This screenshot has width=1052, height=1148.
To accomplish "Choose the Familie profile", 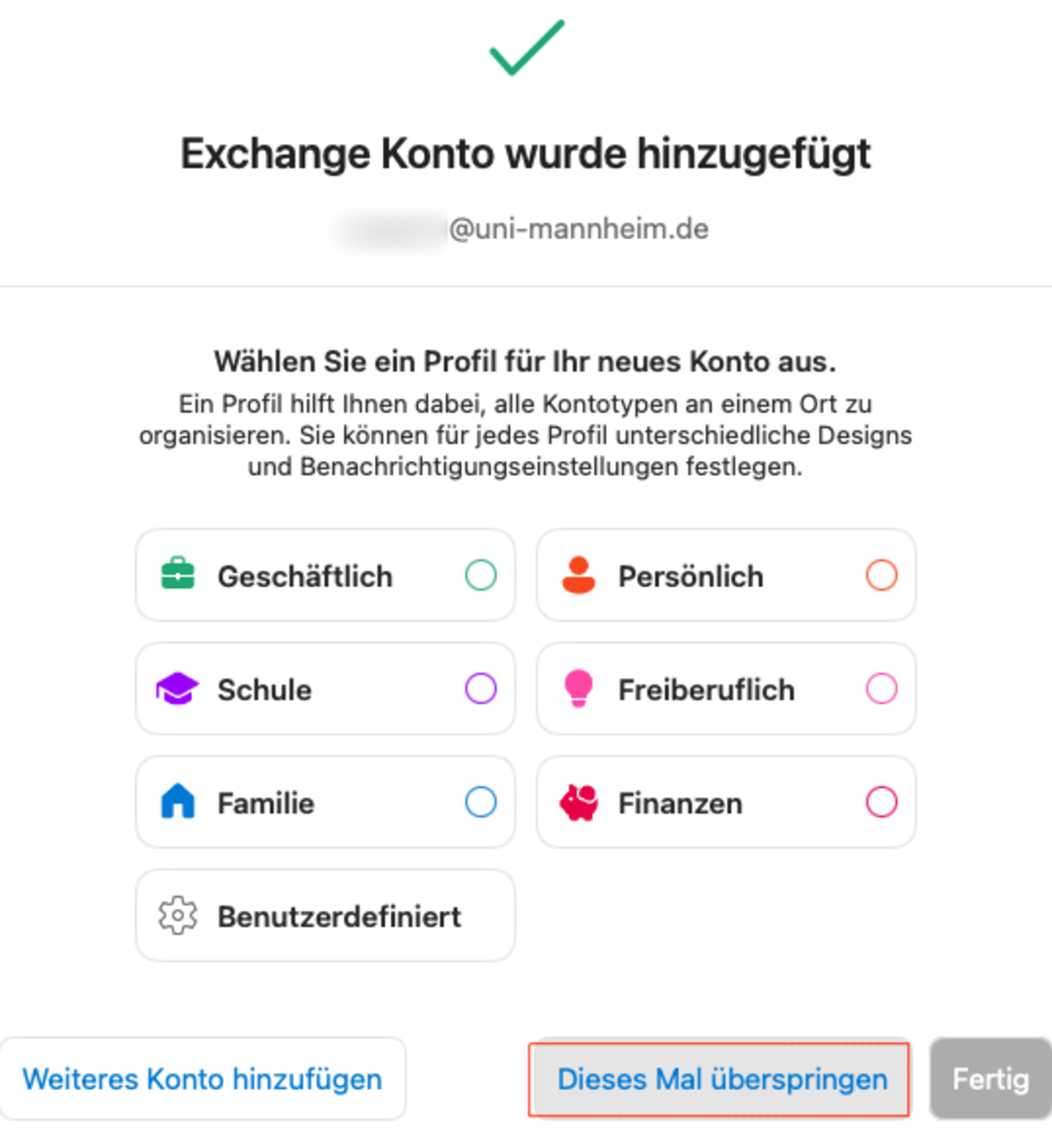I will [x=325, y=802].
